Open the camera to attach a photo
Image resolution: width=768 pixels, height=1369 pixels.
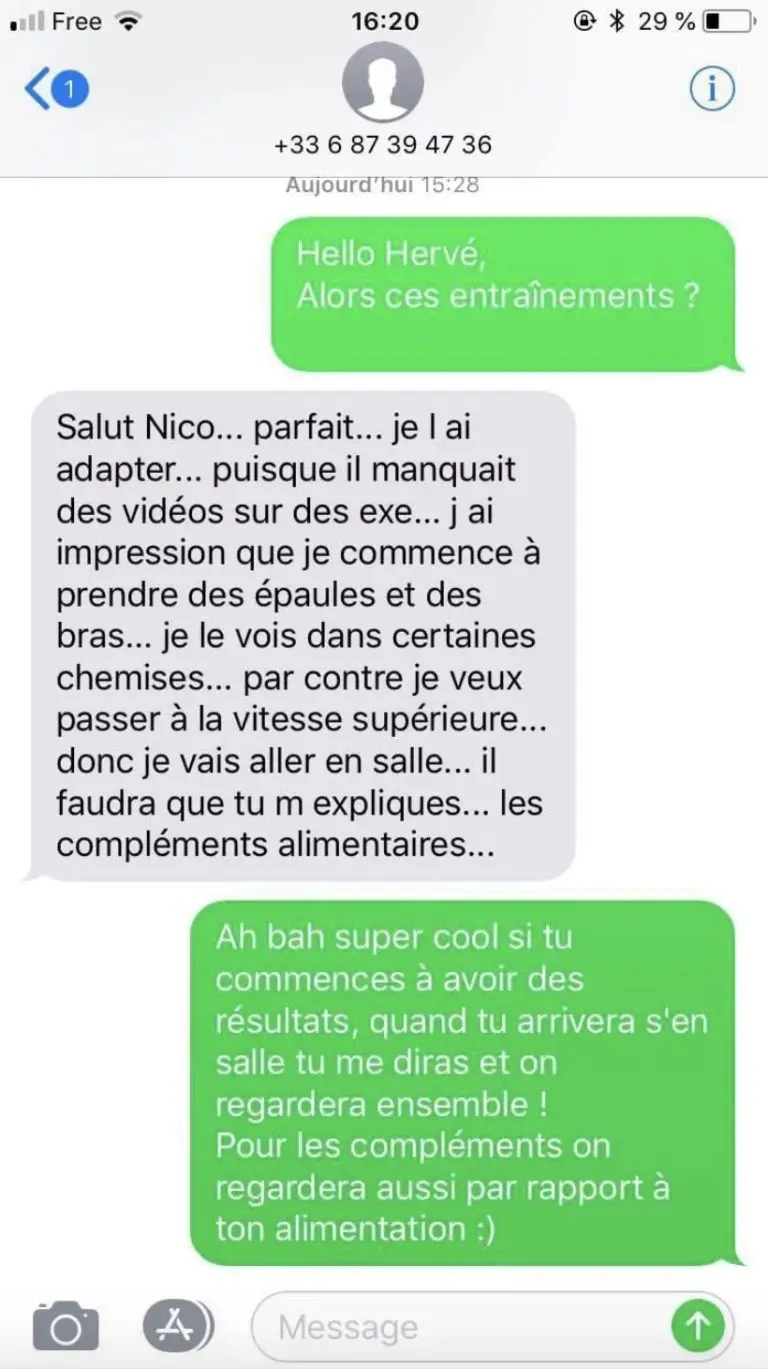pyautogui.click(x=66, y=1327)
